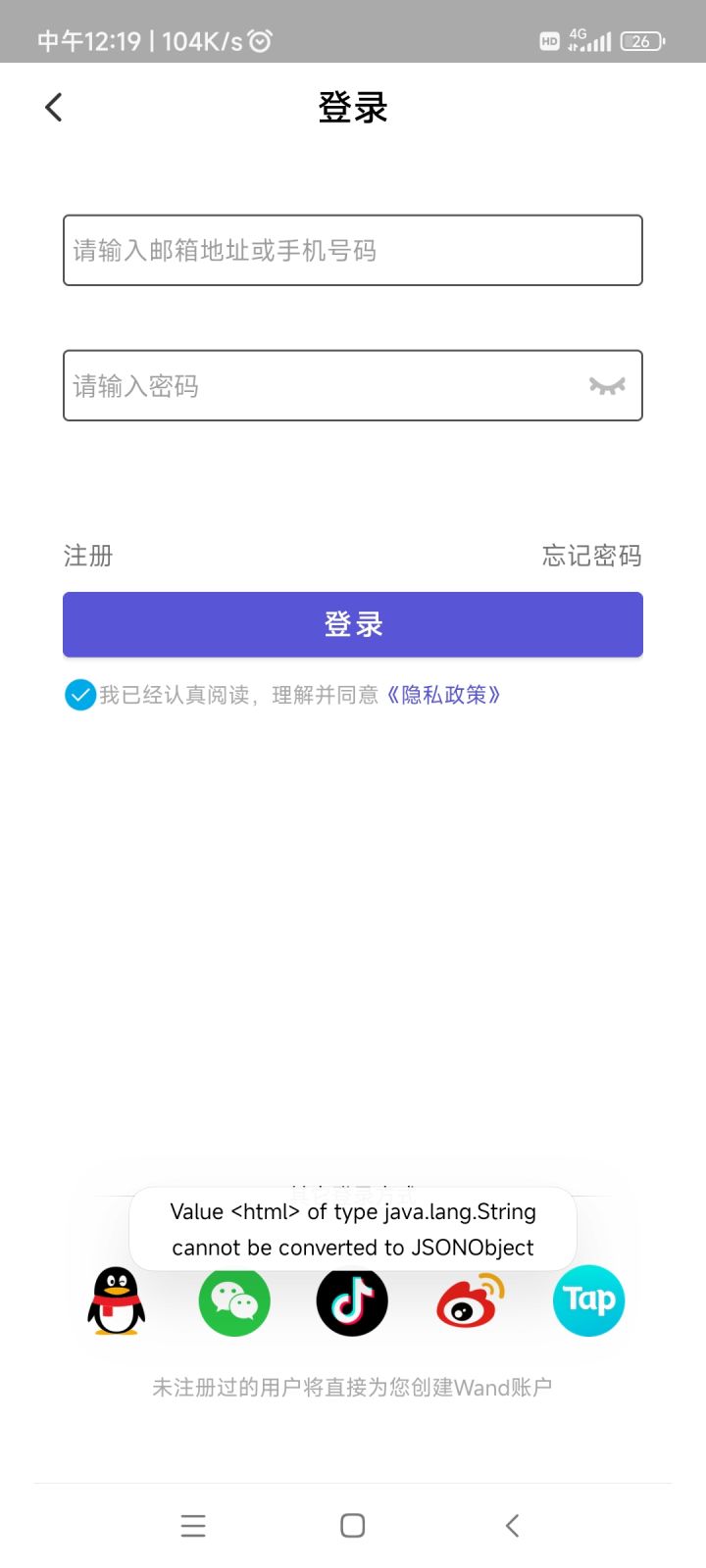The image size is (706, 1568).
Task: Log in with WeChat
Action: 234,1300
